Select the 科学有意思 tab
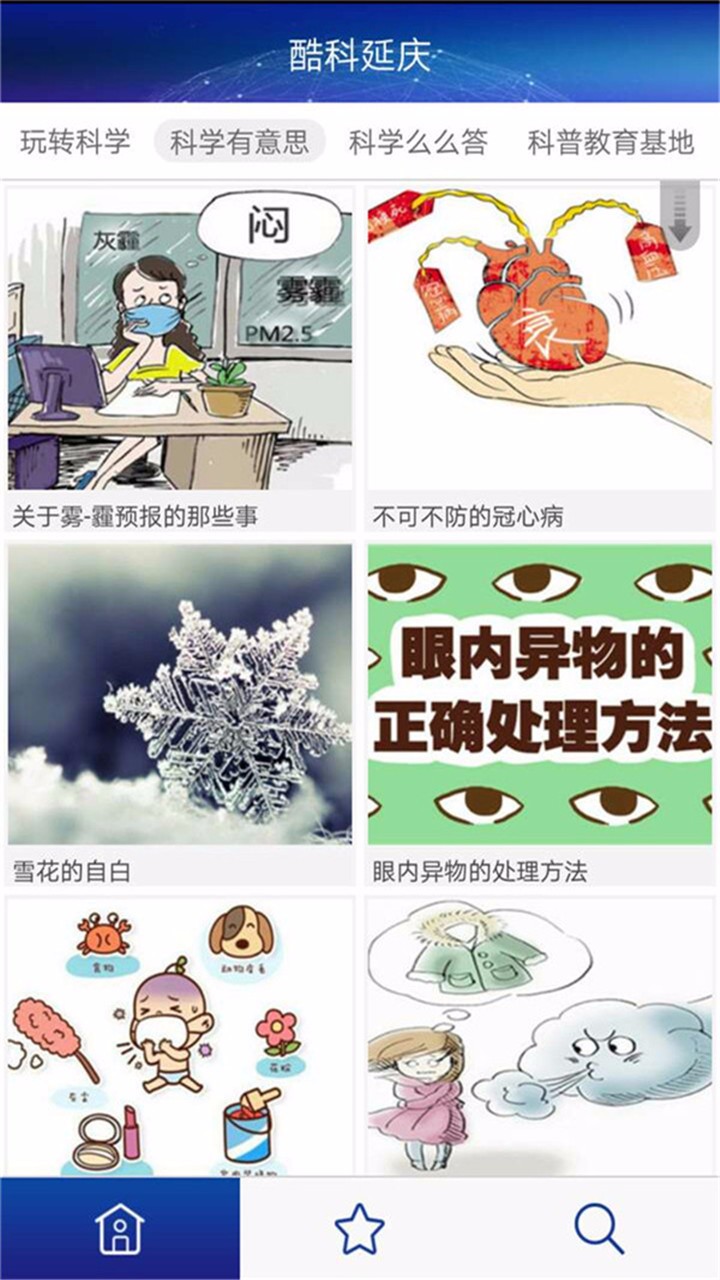The image size is (720, 1280). 239,142
